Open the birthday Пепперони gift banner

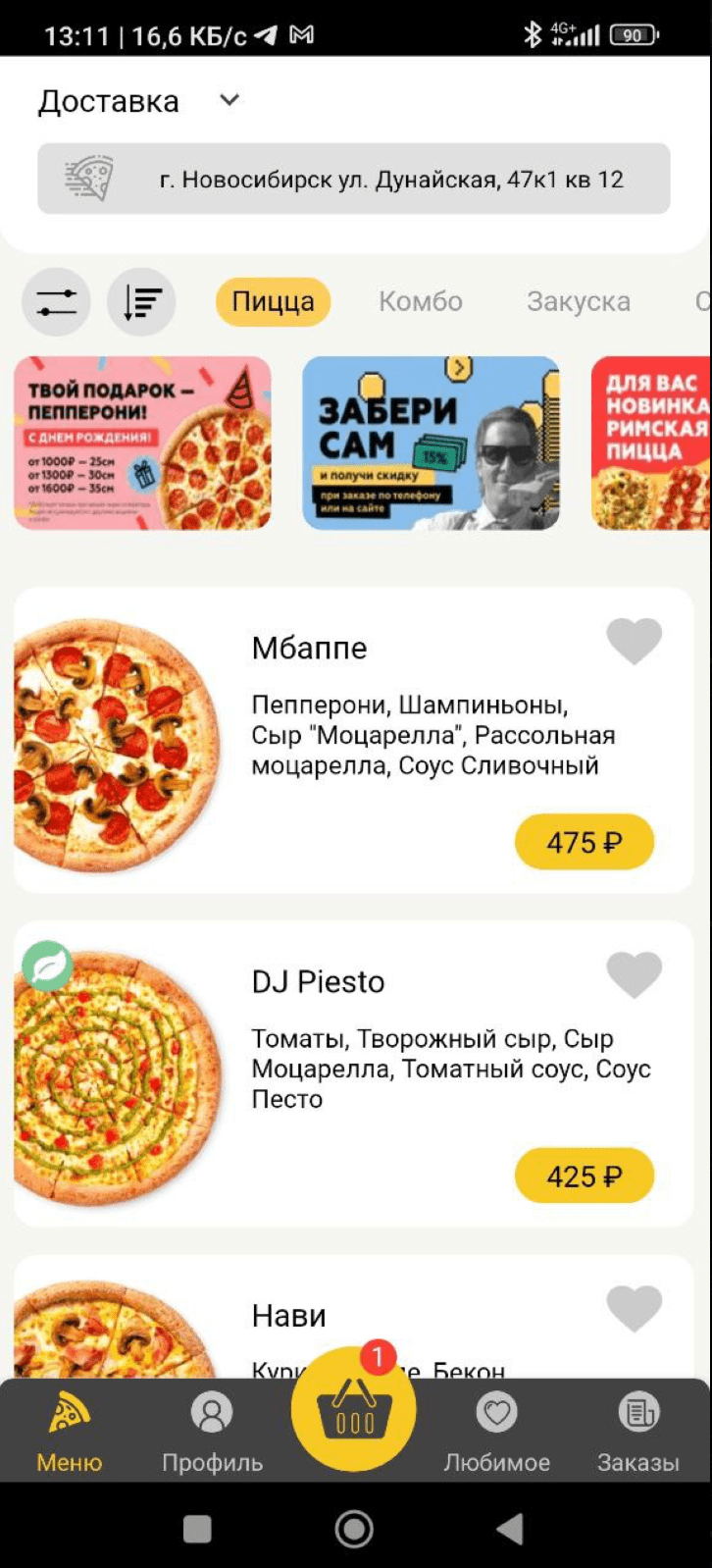(x=142, y=443)
